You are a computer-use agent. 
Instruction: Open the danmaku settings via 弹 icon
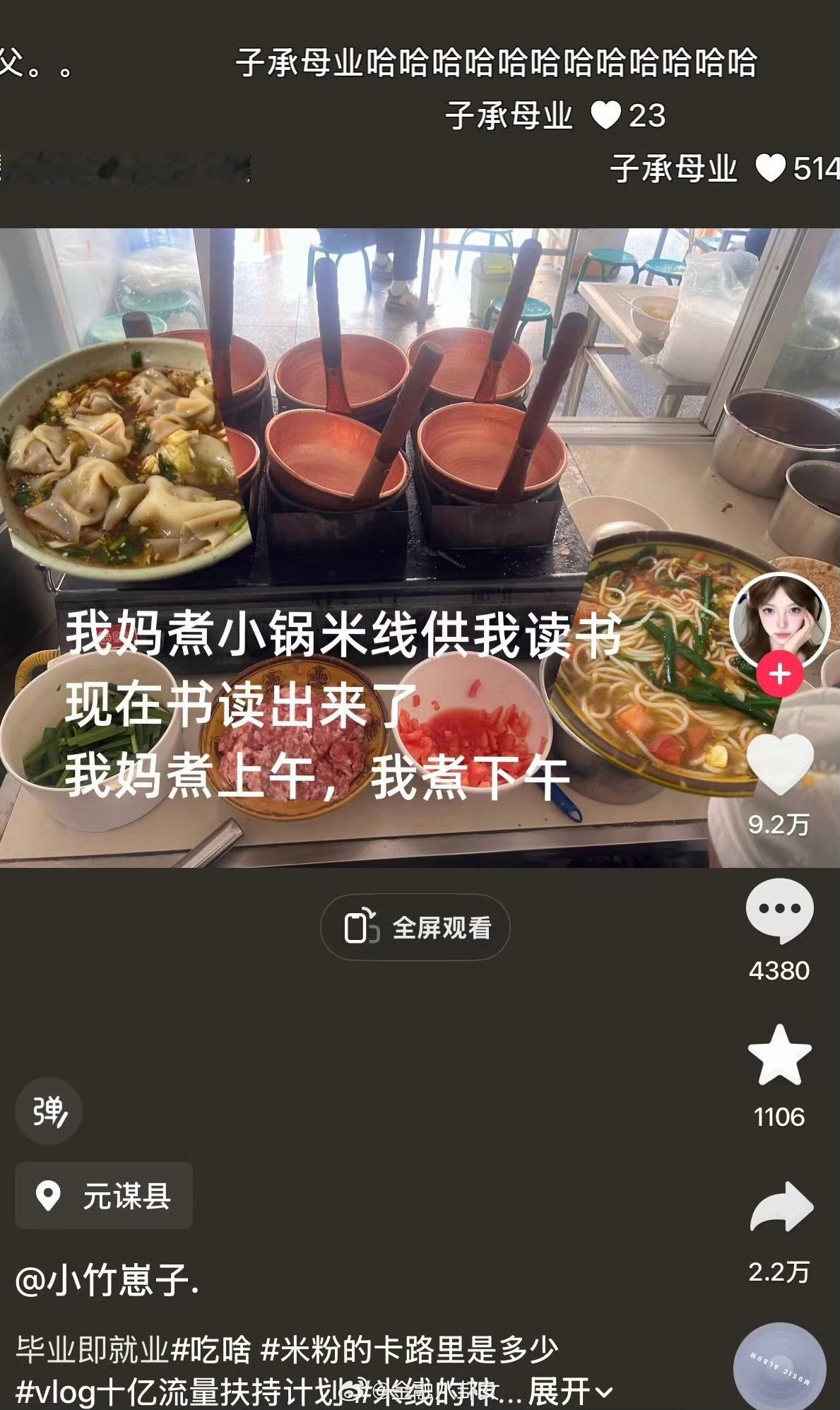[48, 1110]
